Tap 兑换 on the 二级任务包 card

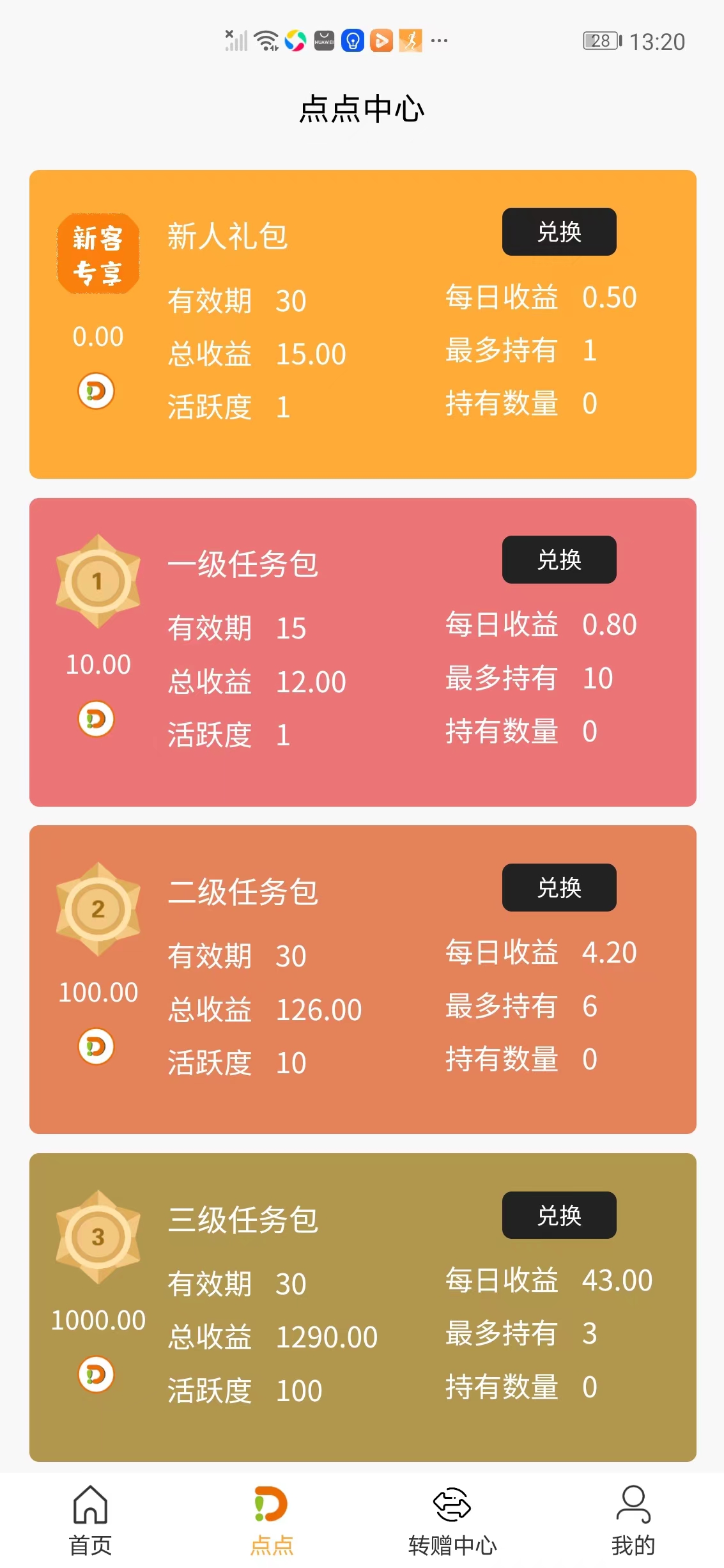pos(558,887)
